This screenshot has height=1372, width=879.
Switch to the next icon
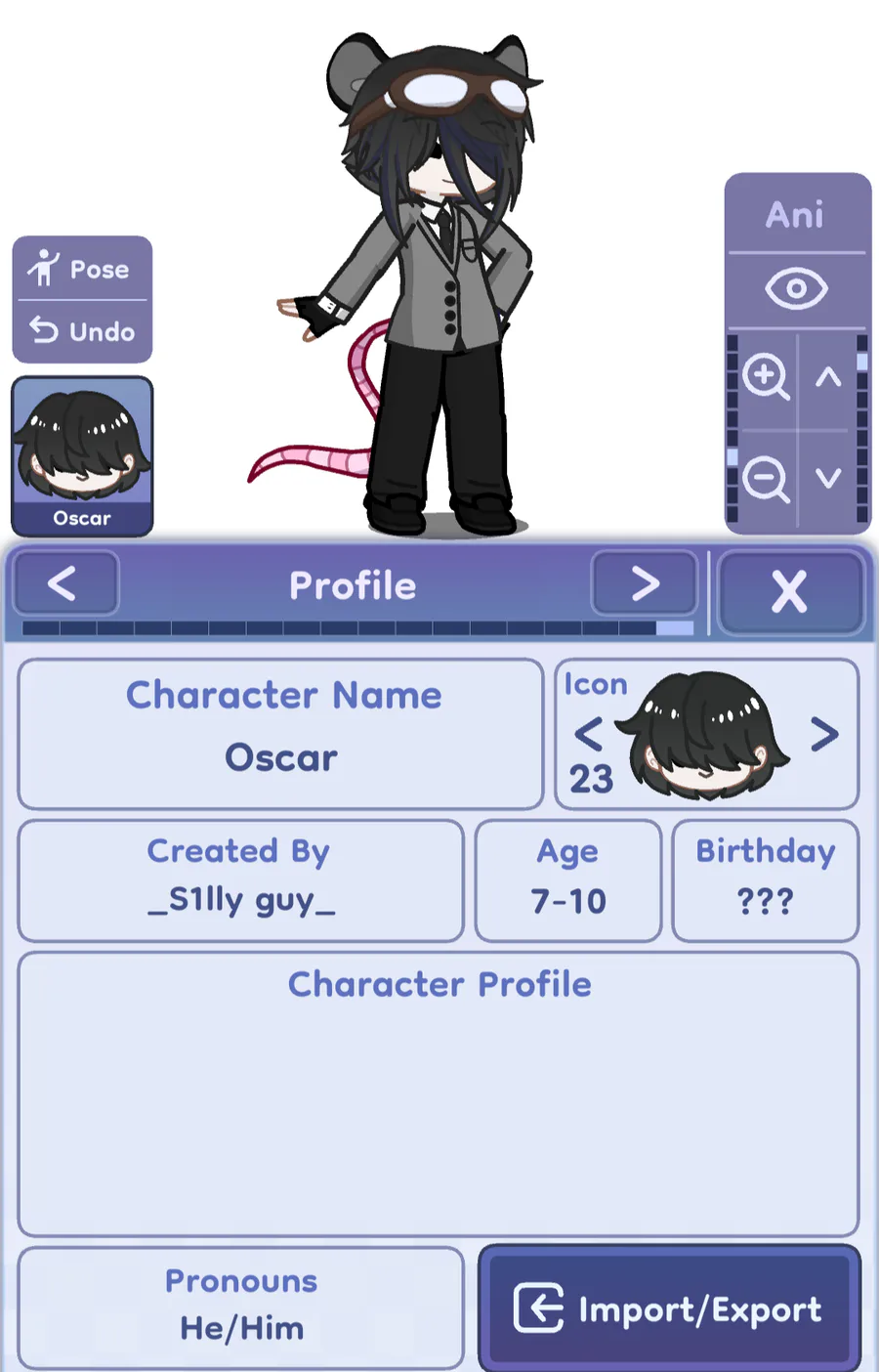(x=825, y=733)
